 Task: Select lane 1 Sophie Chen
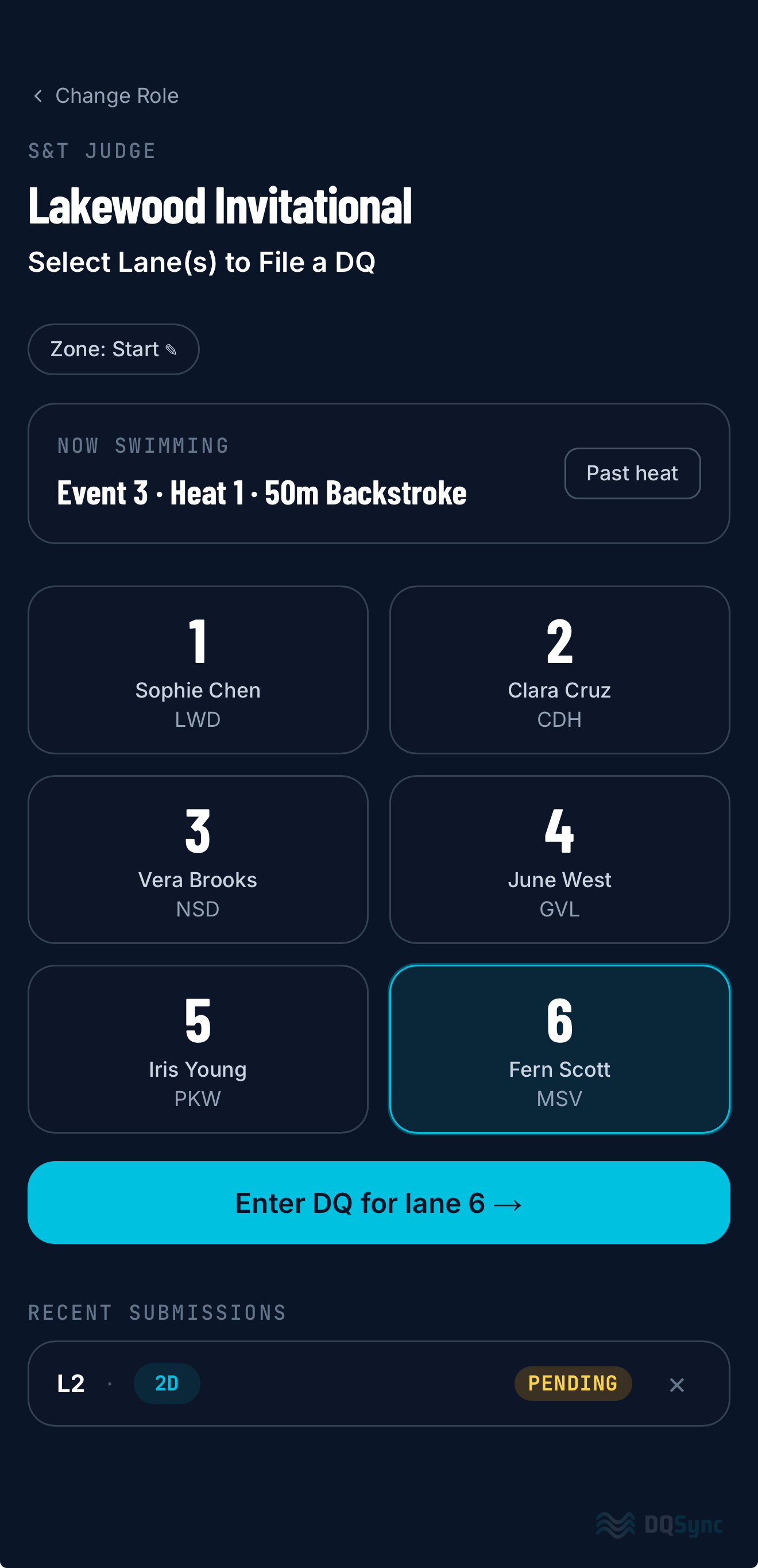198,669
